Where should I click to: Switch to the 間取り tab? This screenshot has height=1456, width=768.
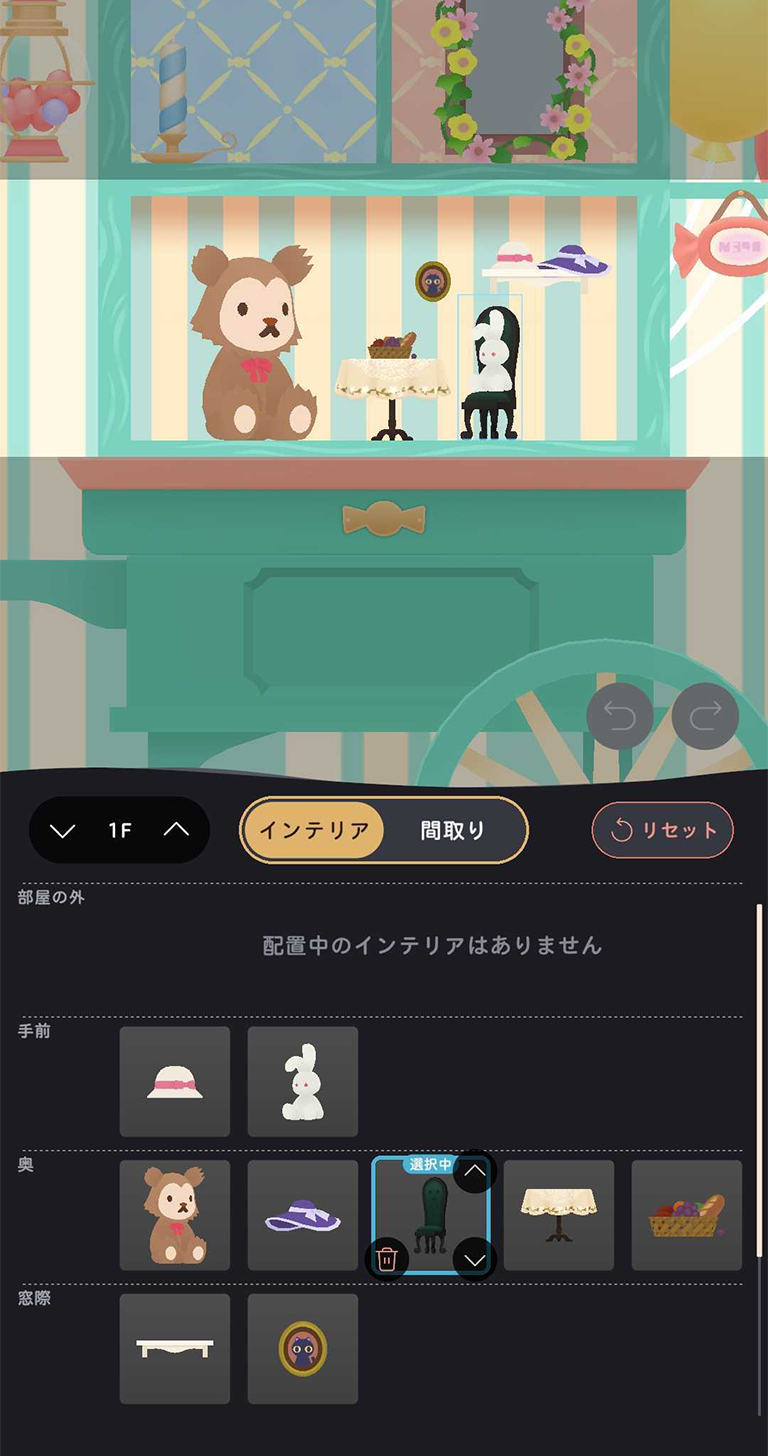pos(452,830)
